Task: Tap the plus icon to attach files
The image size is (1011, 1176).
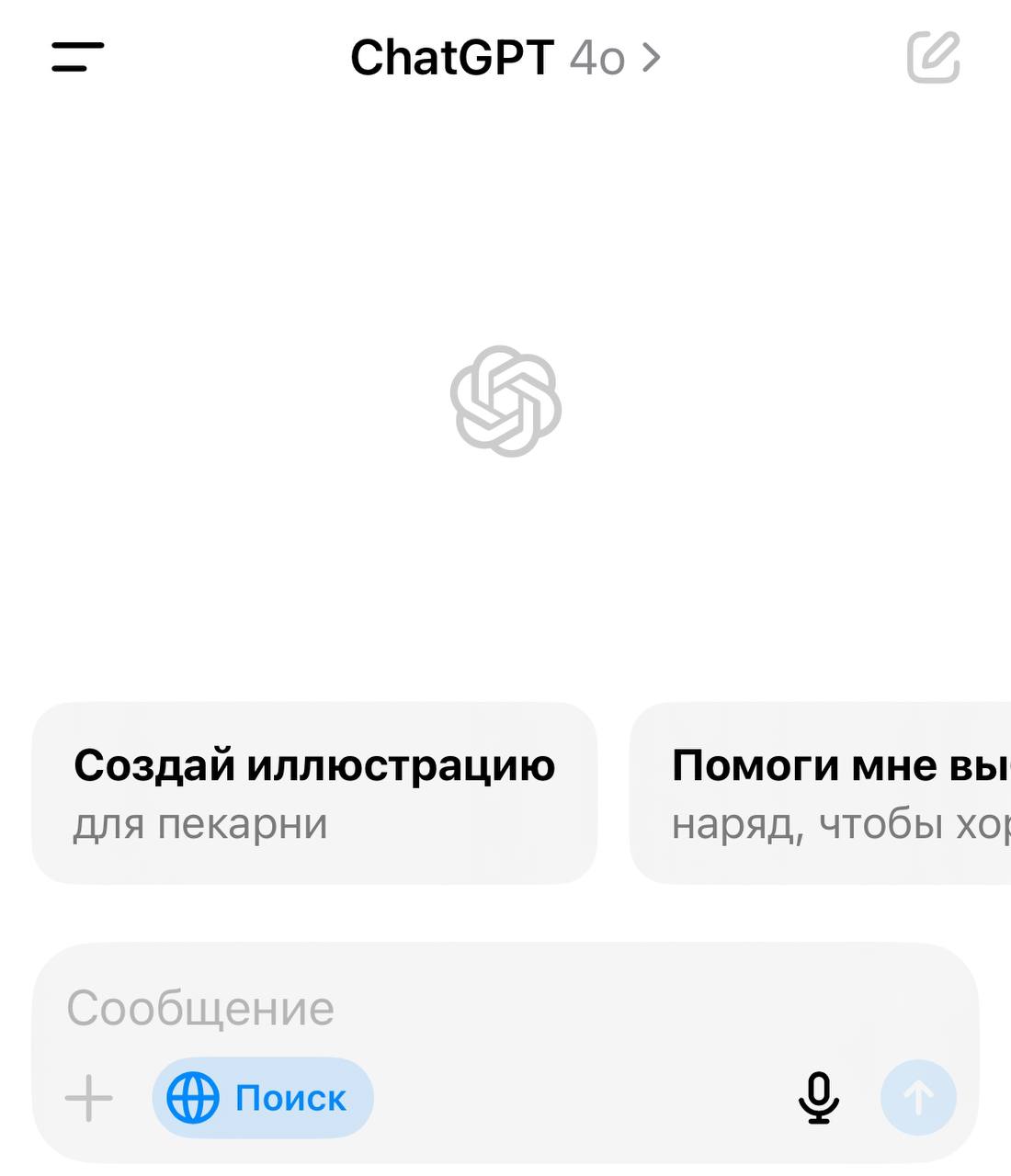Action: coord(87,1097)
